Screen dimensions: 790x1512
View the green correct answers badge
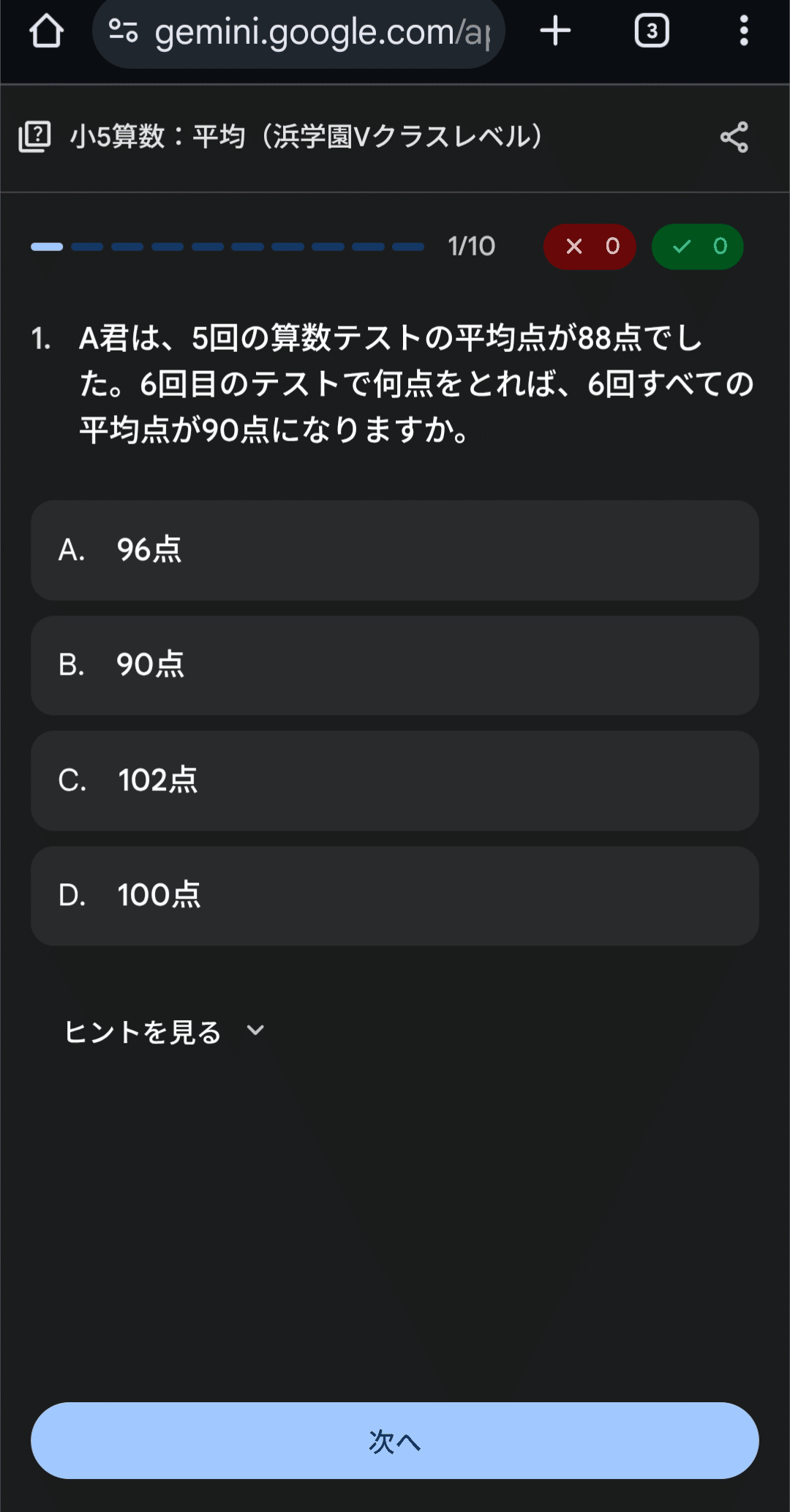697,247
